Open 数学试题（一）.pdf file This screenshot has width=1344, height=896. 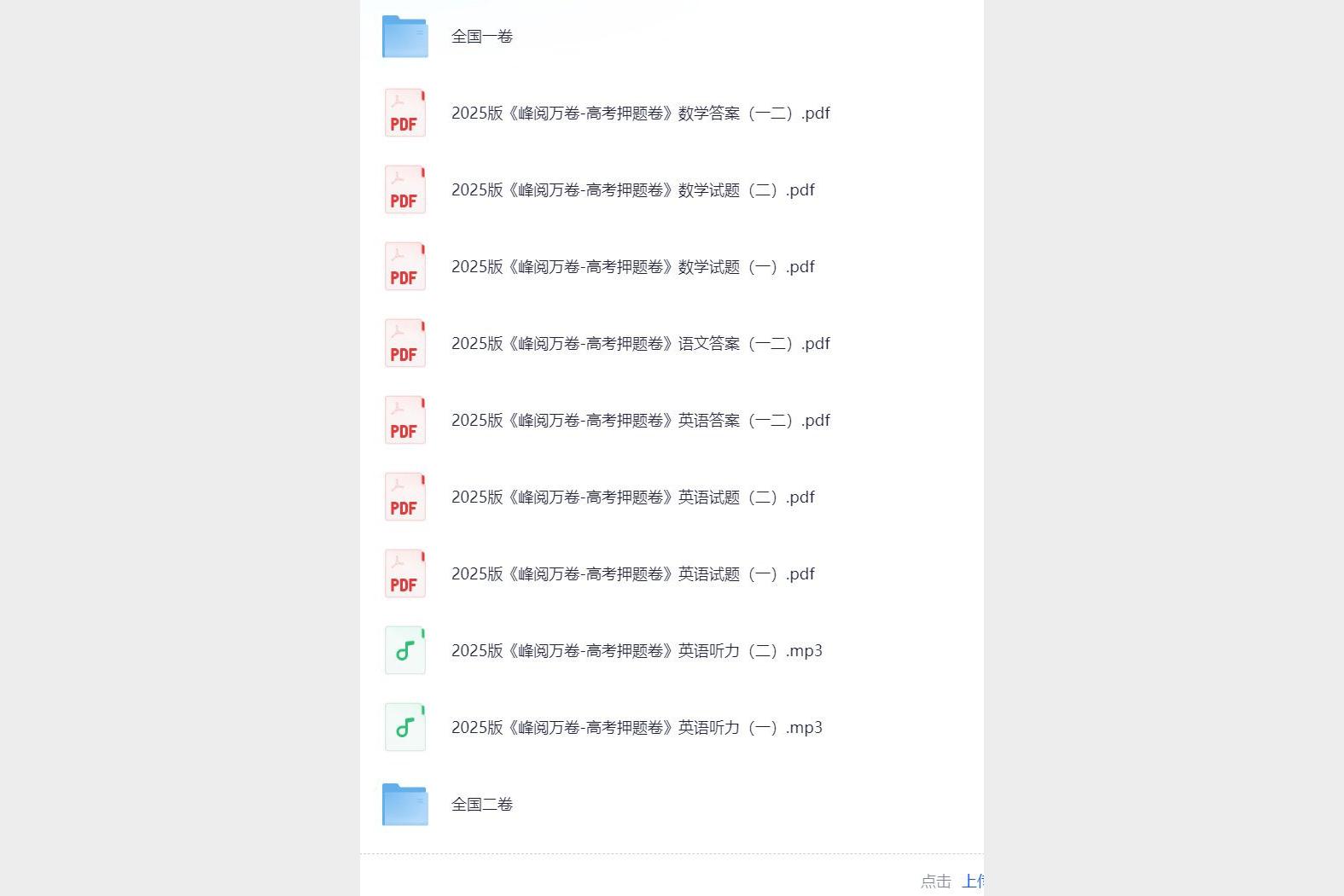click(x=632, y=267)
